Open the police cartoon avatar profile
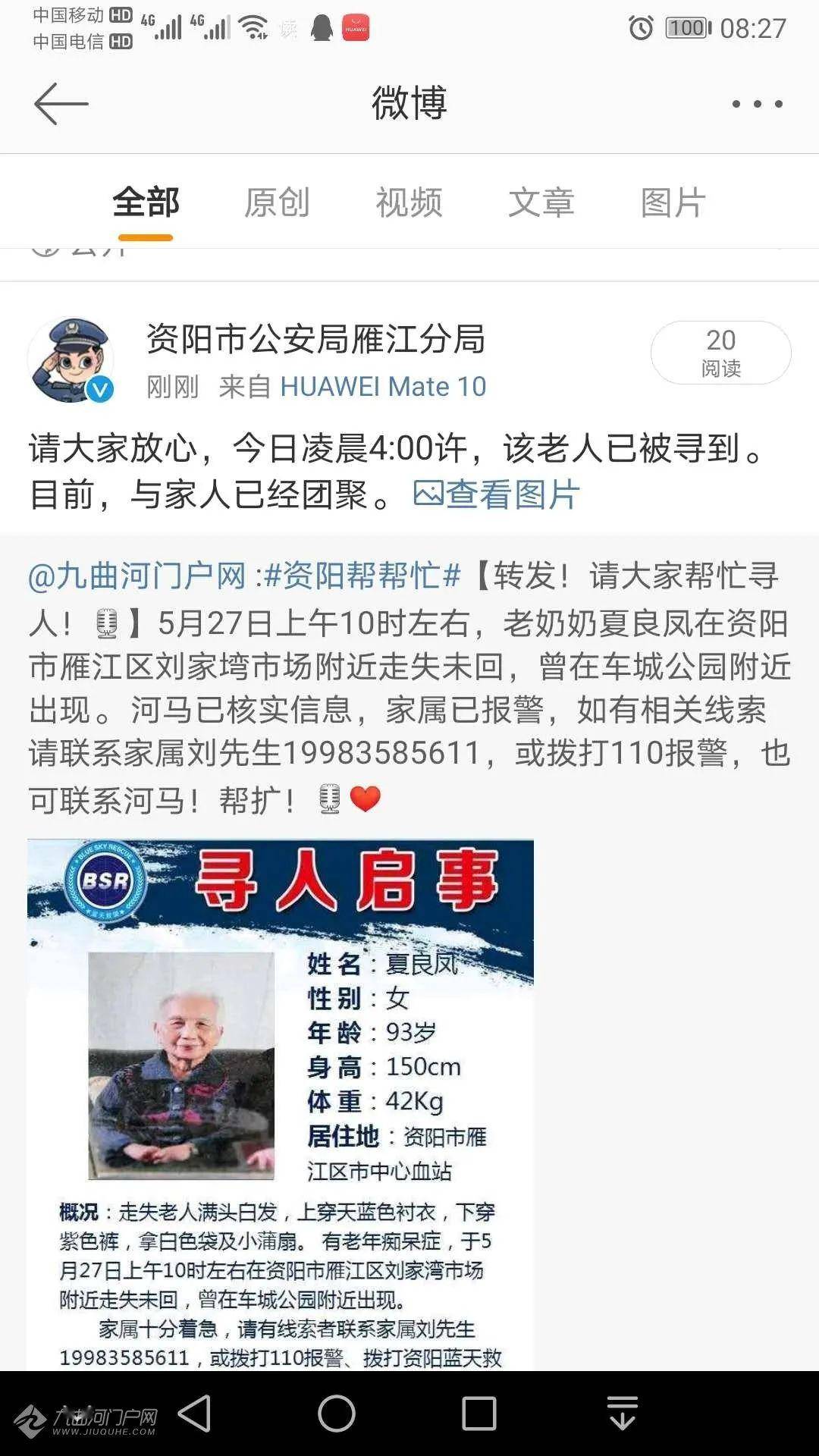Viewport: 819px width, 1456px height. click(x=71, y=359)
